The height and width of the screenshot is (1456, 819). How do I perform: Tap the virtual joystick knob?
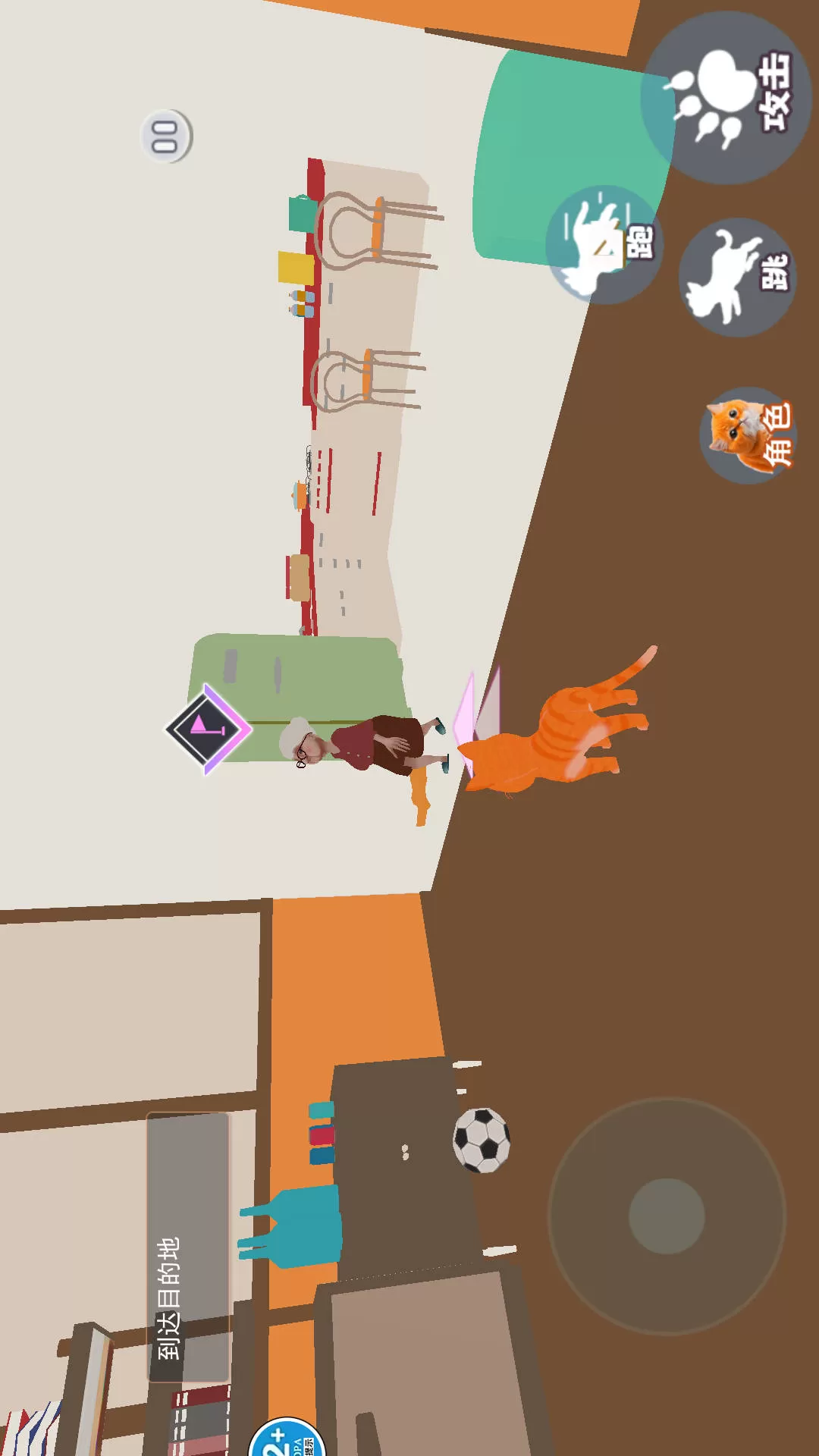(667, 1216)
